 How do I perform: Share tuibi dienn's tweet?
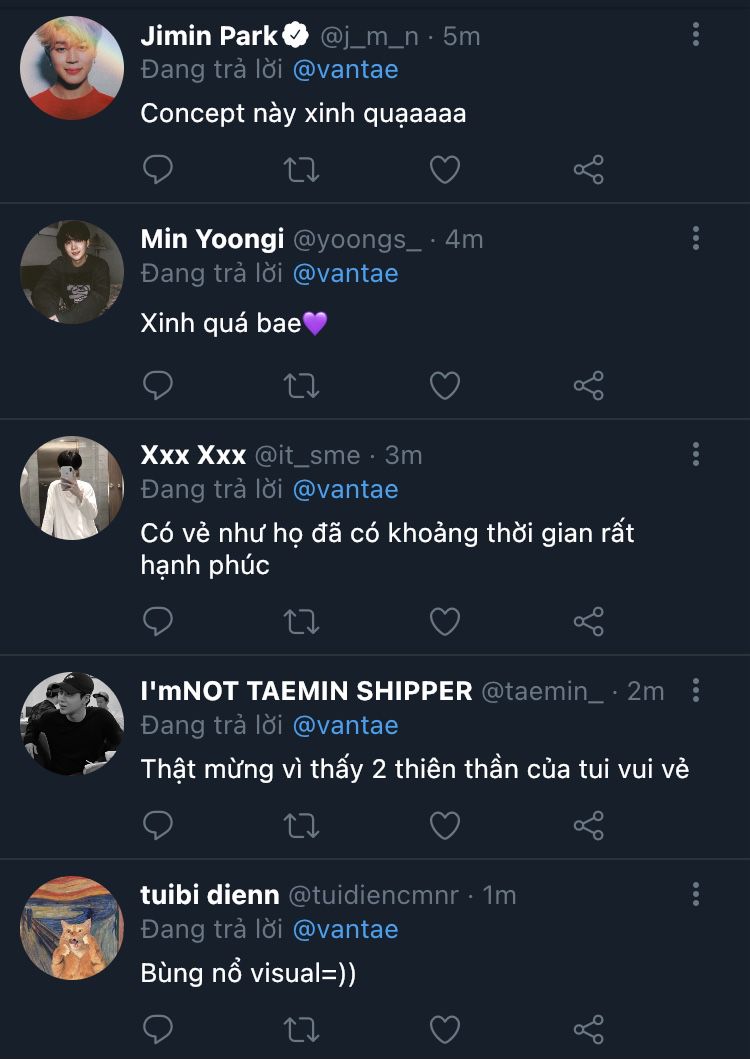[588, 1028]
